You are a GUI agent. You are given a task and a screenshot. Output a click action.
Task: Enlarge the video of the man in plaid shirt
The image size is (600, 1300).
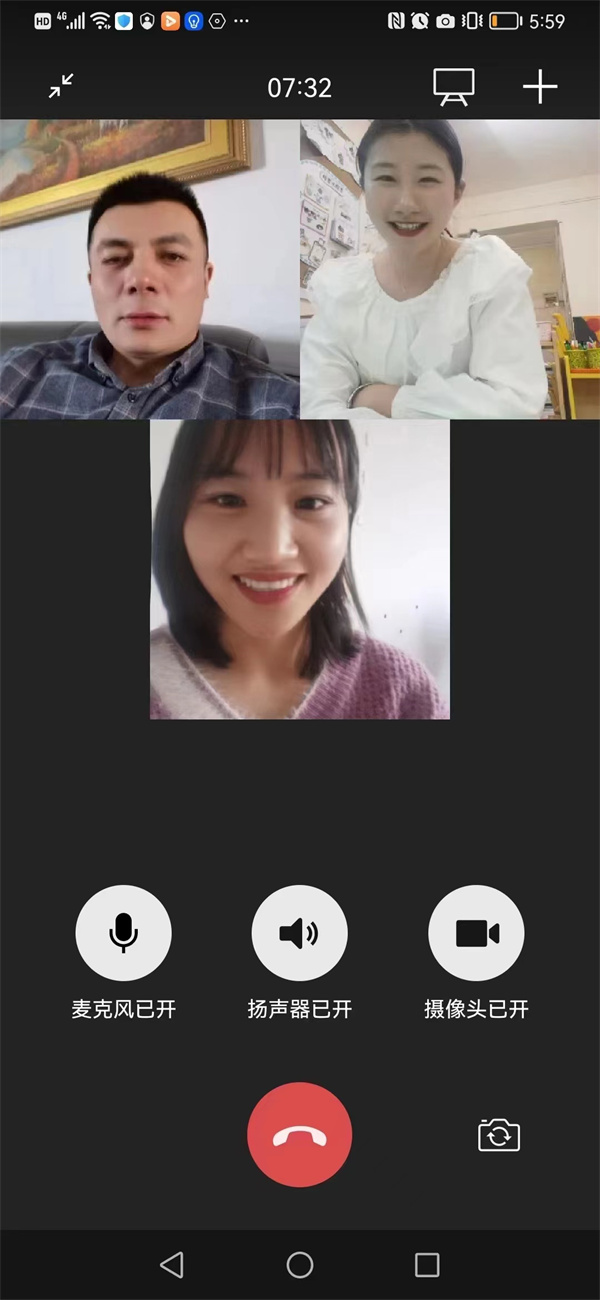click(x=150, y=269)
